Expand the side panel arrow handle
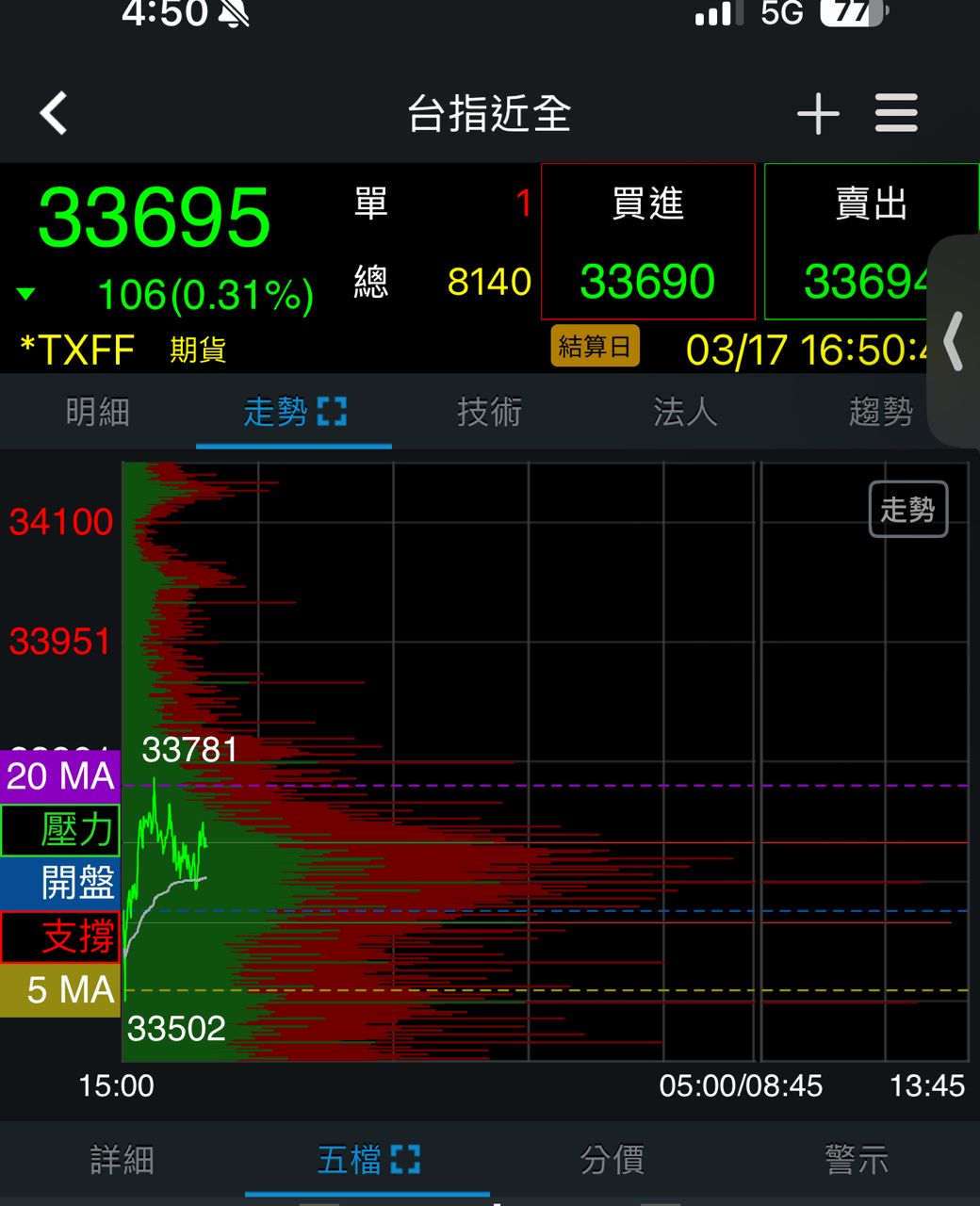The image size is (980, 1206). point(954,340)
